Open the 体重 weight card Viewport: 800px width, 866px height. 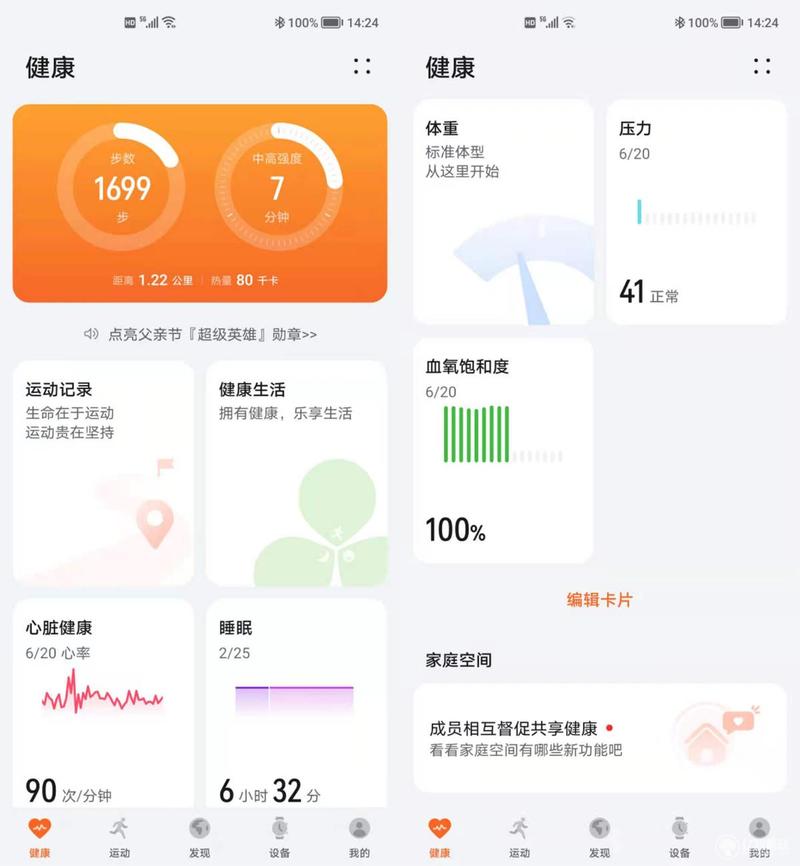point(503,212)
